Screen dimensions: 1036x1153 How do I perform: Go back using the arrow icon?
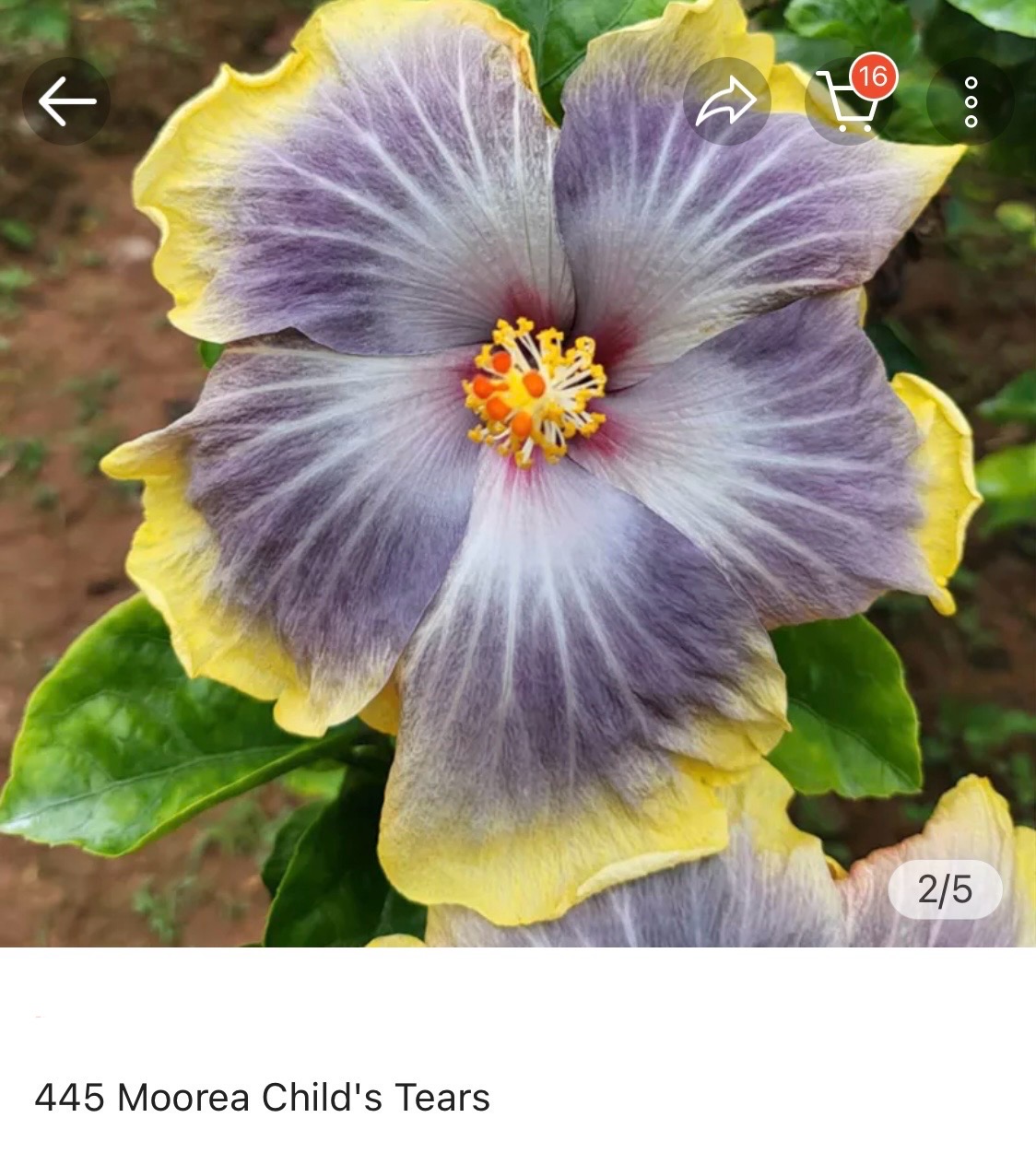click(x=66, y=101)
